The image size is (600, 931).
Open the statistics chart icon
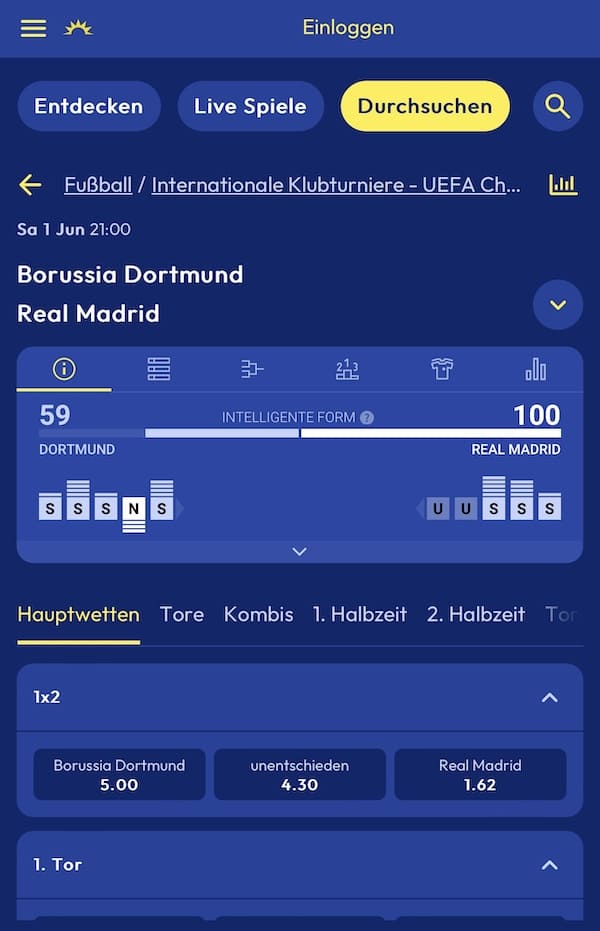click(x=563, y=185)
